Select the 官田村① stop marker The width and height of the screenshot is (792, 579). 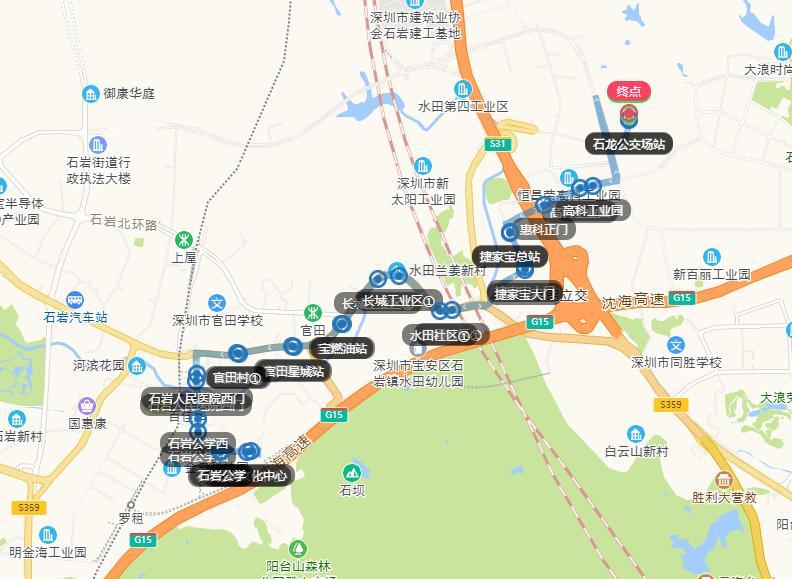pyautogui.click(x=237, y=378)
